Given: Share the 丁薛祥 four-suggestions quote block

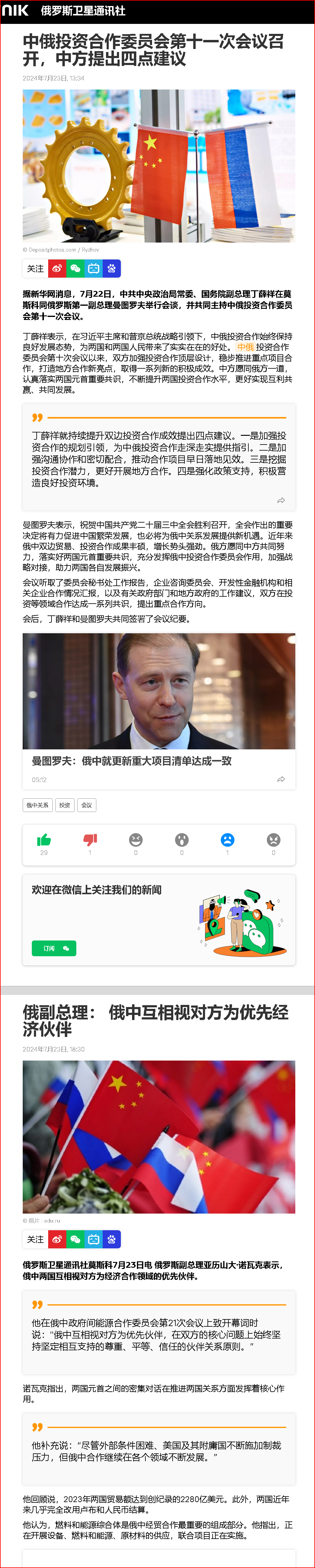Looking at the screenshot, I should (x=281, y=500).
